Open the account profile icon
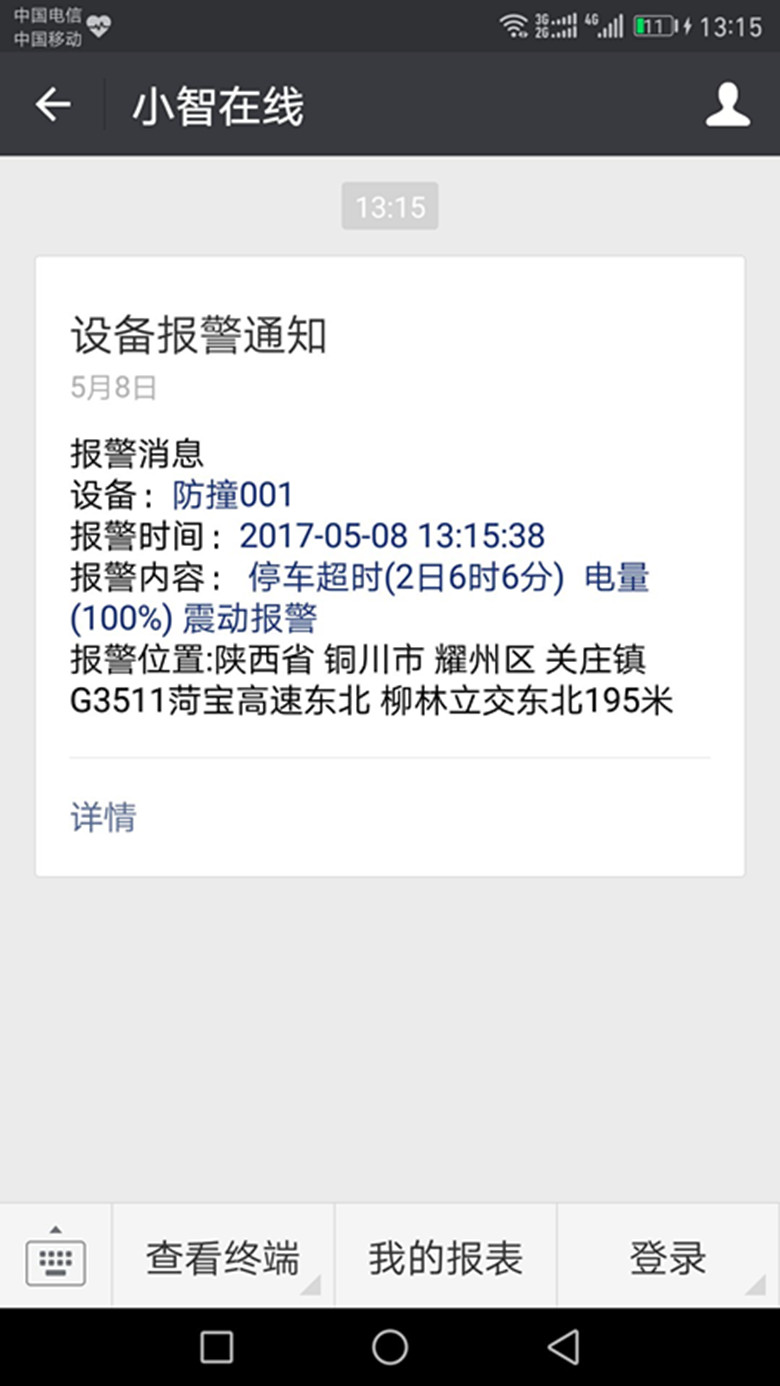The height and width of the screenshot is (1386, 780). tap(727, 105)
